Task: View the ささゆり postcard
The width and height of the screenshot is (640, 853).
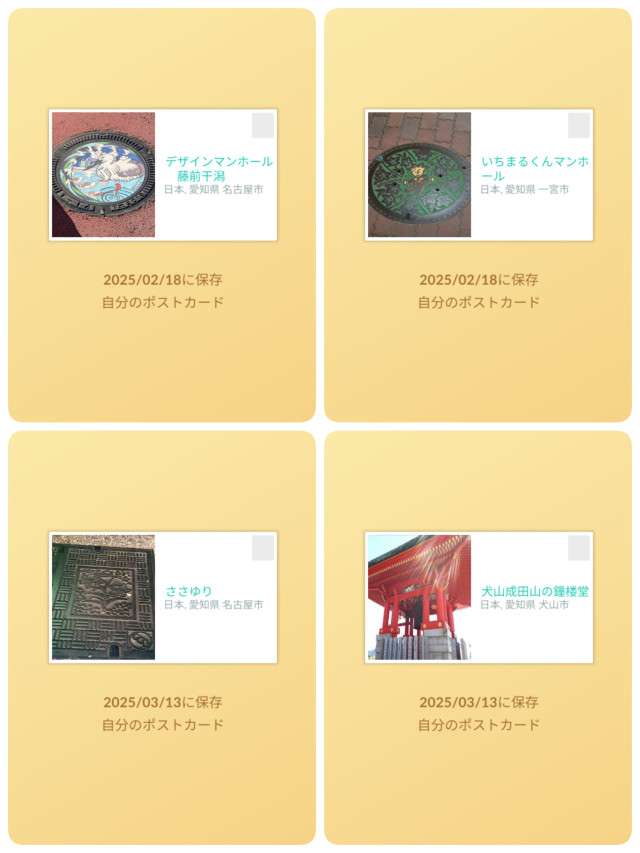Action: click(163, 597)
